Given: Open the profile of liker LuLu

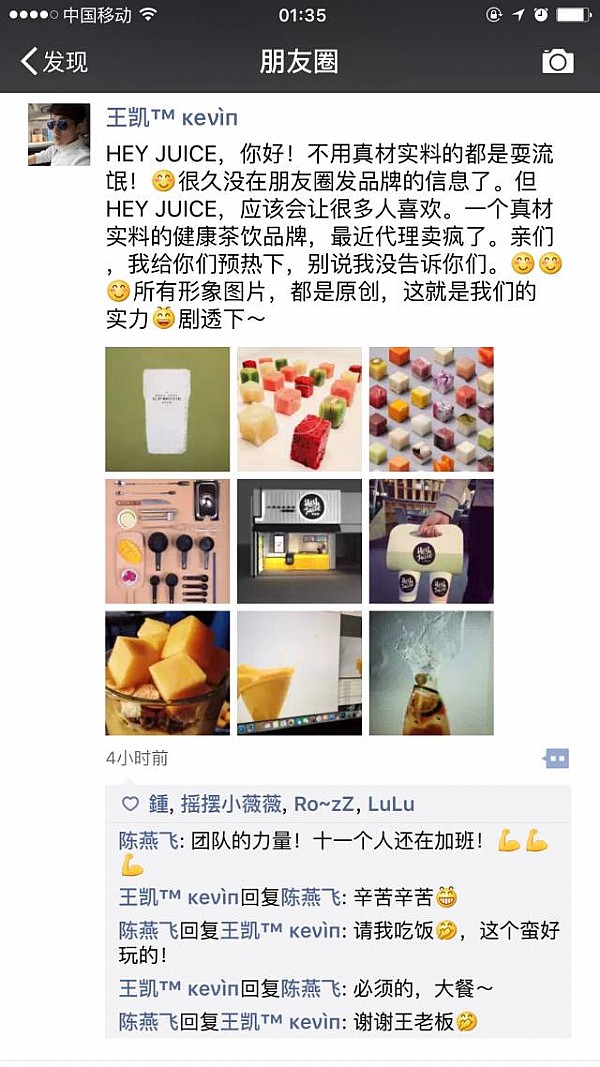Looking at the screenshot, I should [391, 804].
